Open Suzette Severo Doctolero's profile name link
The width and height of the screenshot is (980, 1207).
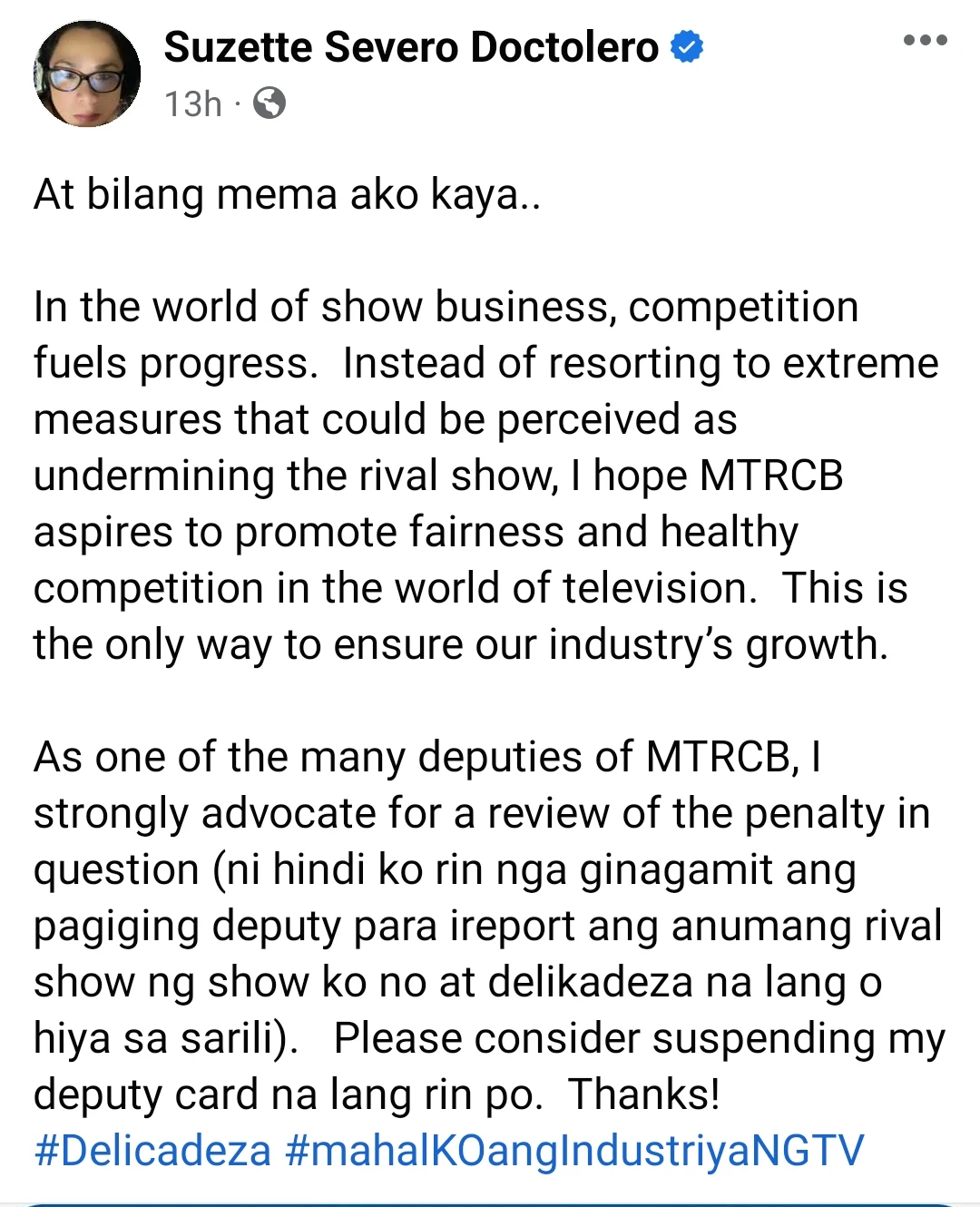point(411,47)
